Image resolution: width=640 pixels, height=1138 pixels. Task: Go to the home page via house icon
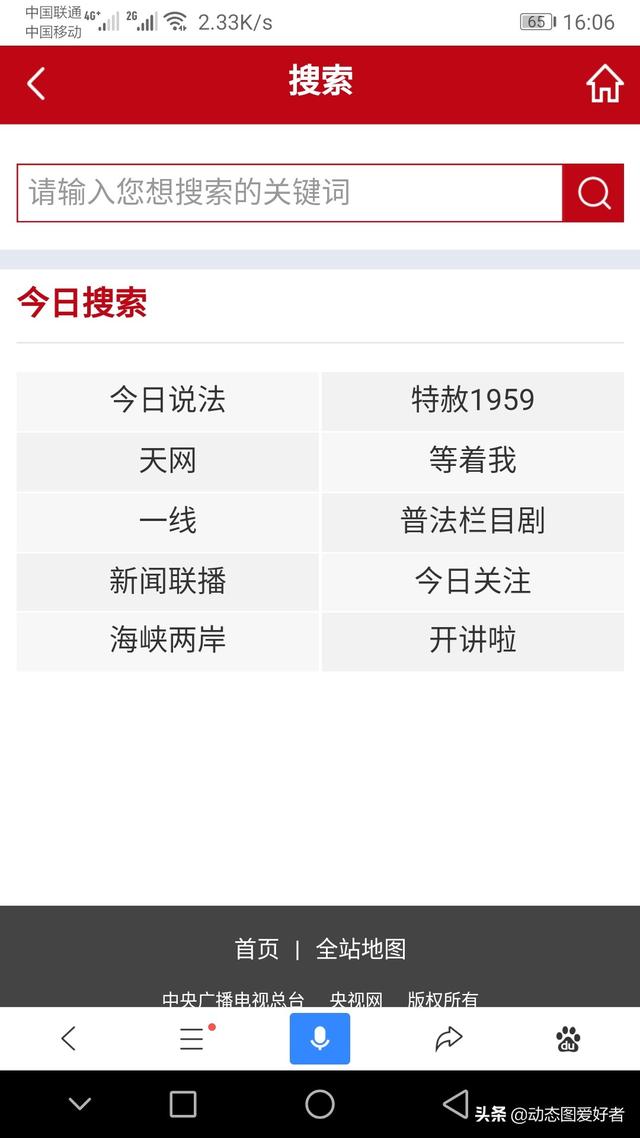[x=604, y=84]
